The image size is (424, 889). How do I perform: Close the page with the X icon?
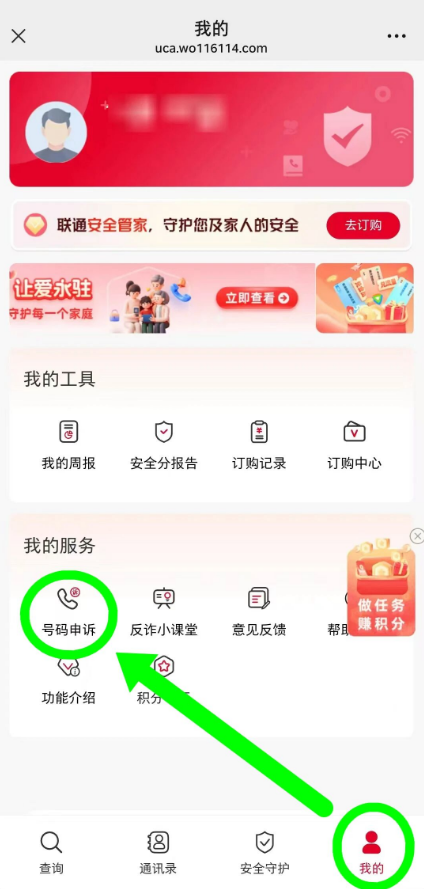[x=19, y=36]
